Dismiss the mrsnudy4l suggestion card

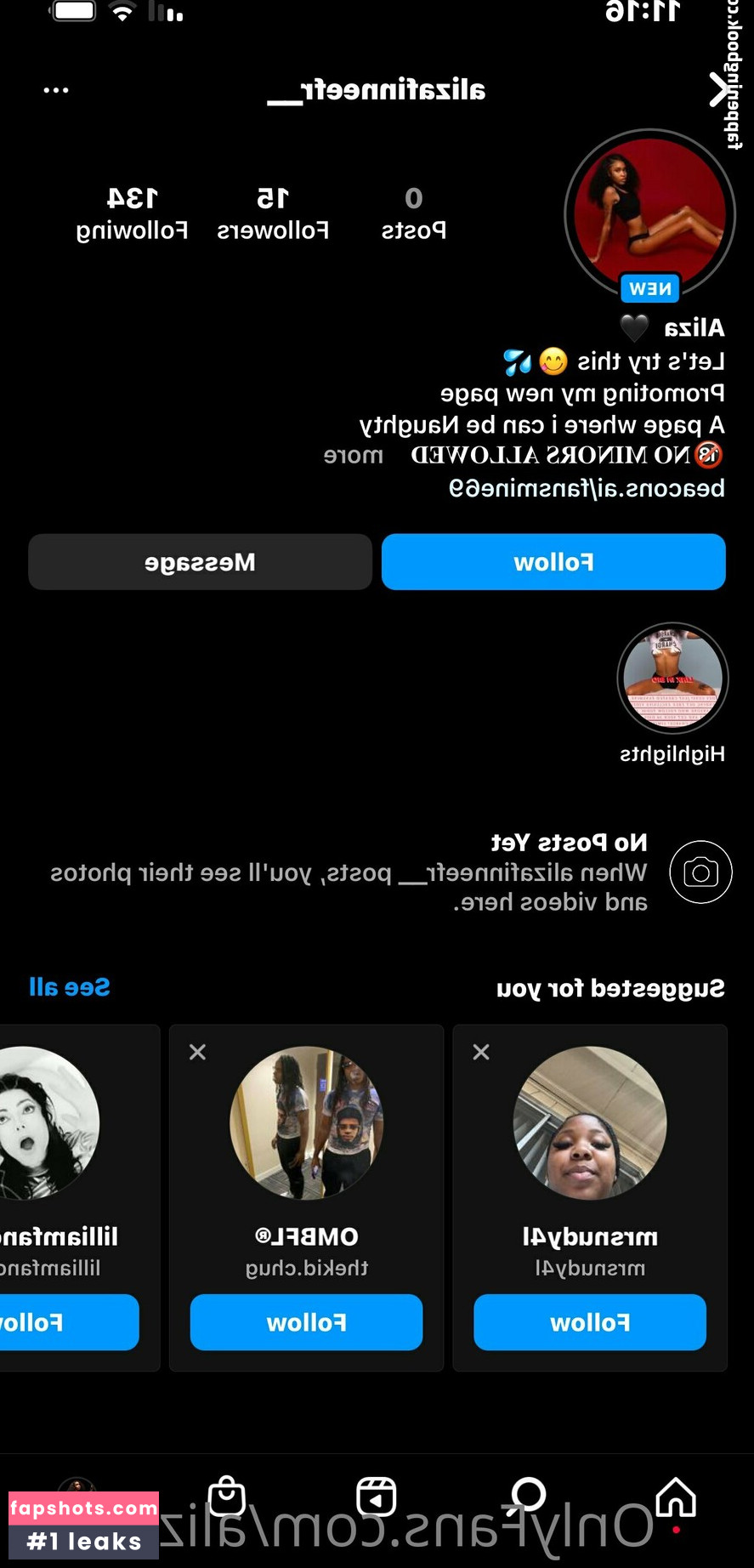481,1052
